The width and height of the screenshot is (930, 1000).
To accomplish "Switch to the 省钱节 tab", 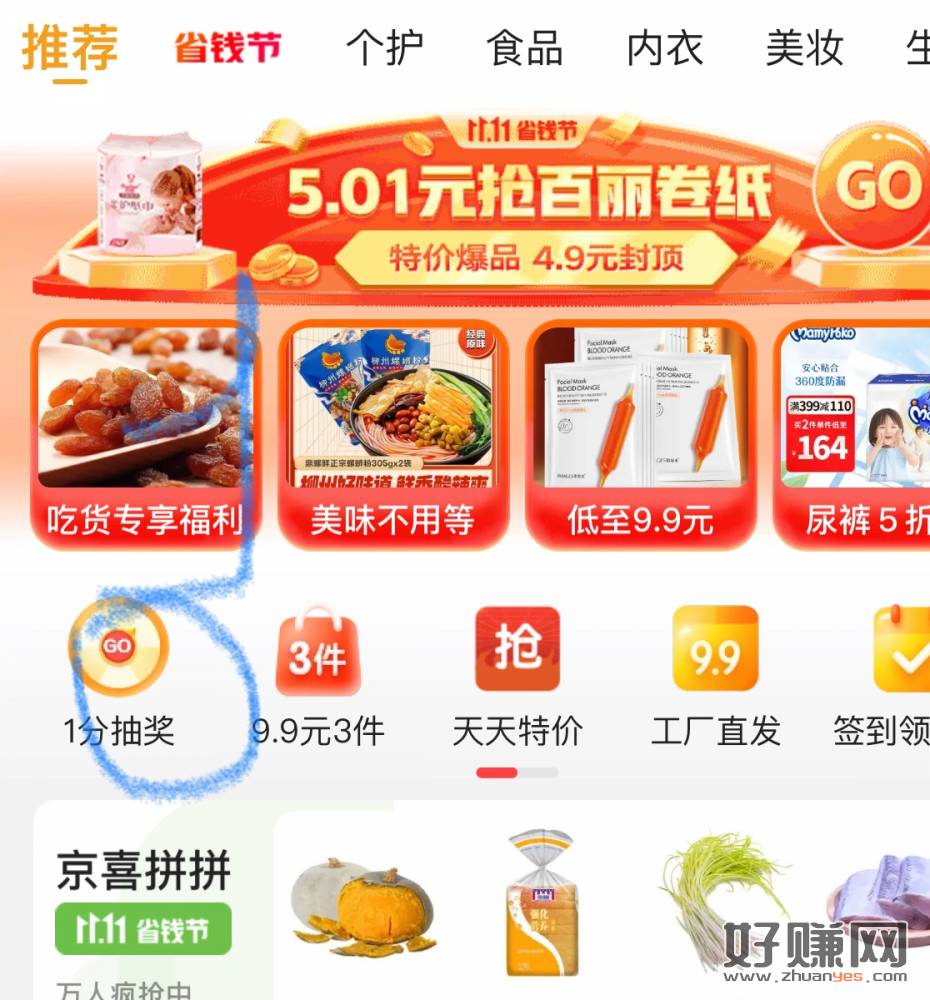I will pyautogui.click(x=228, y=47).
